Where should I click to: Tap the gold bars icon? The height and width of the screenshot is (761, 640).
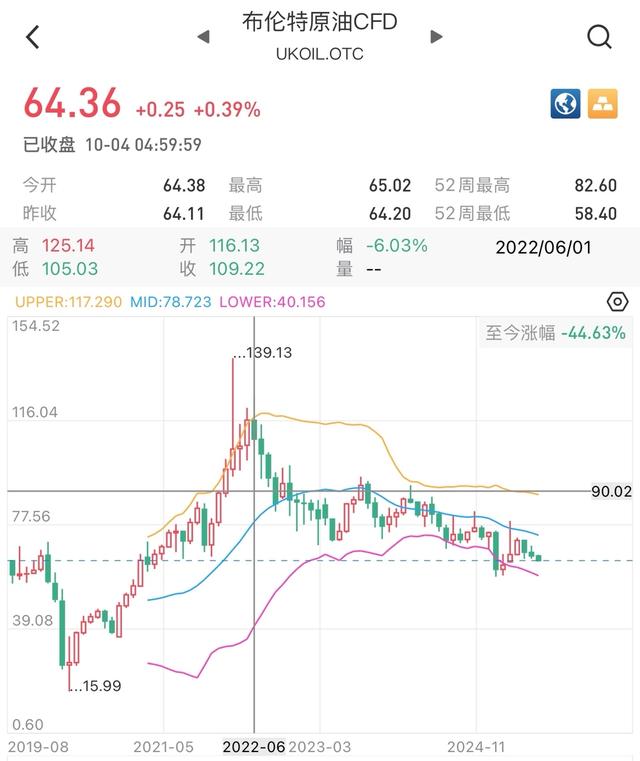(x=602, y=104)
